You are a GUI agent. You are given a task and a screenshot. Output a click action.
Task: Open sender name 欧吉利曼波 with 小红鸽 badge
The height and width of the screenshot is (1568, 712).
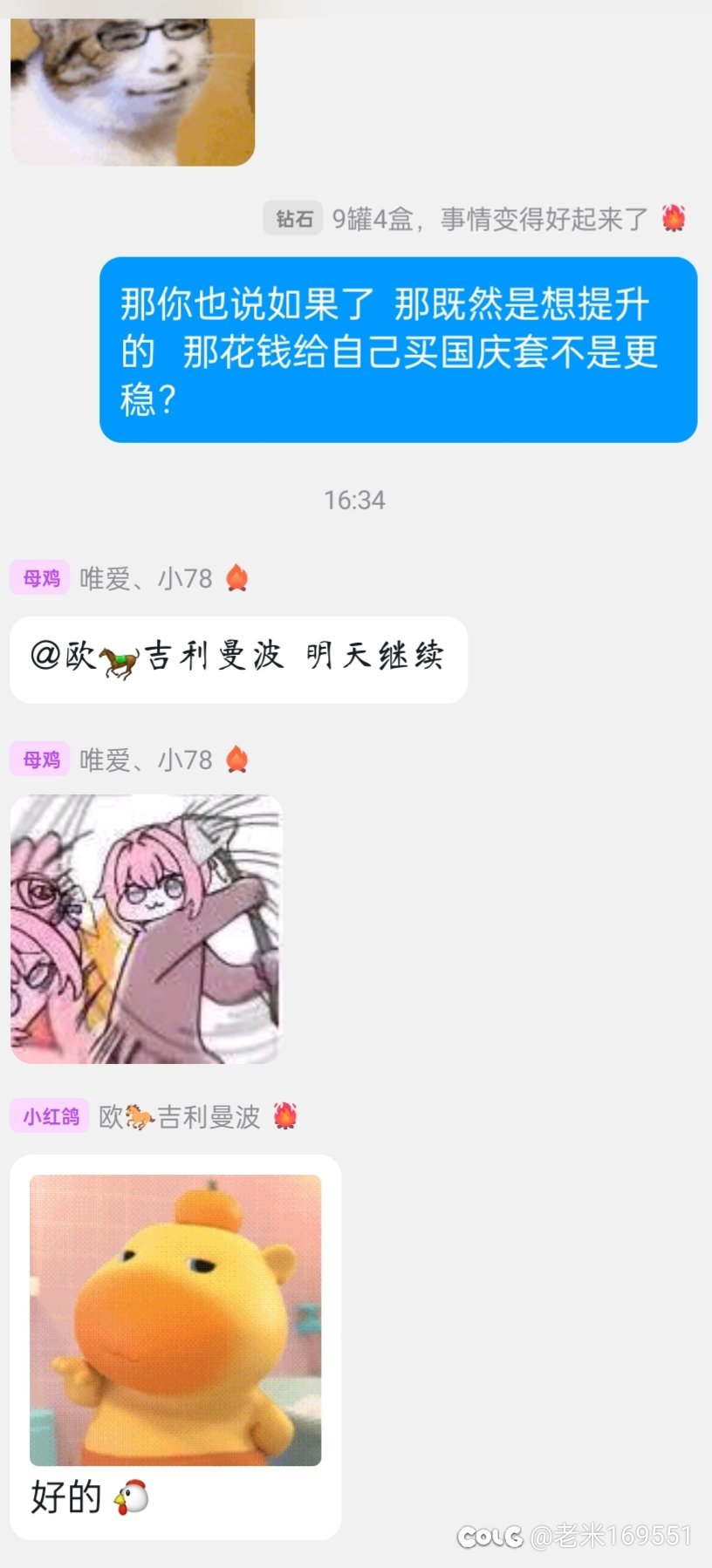[180, 1117]
